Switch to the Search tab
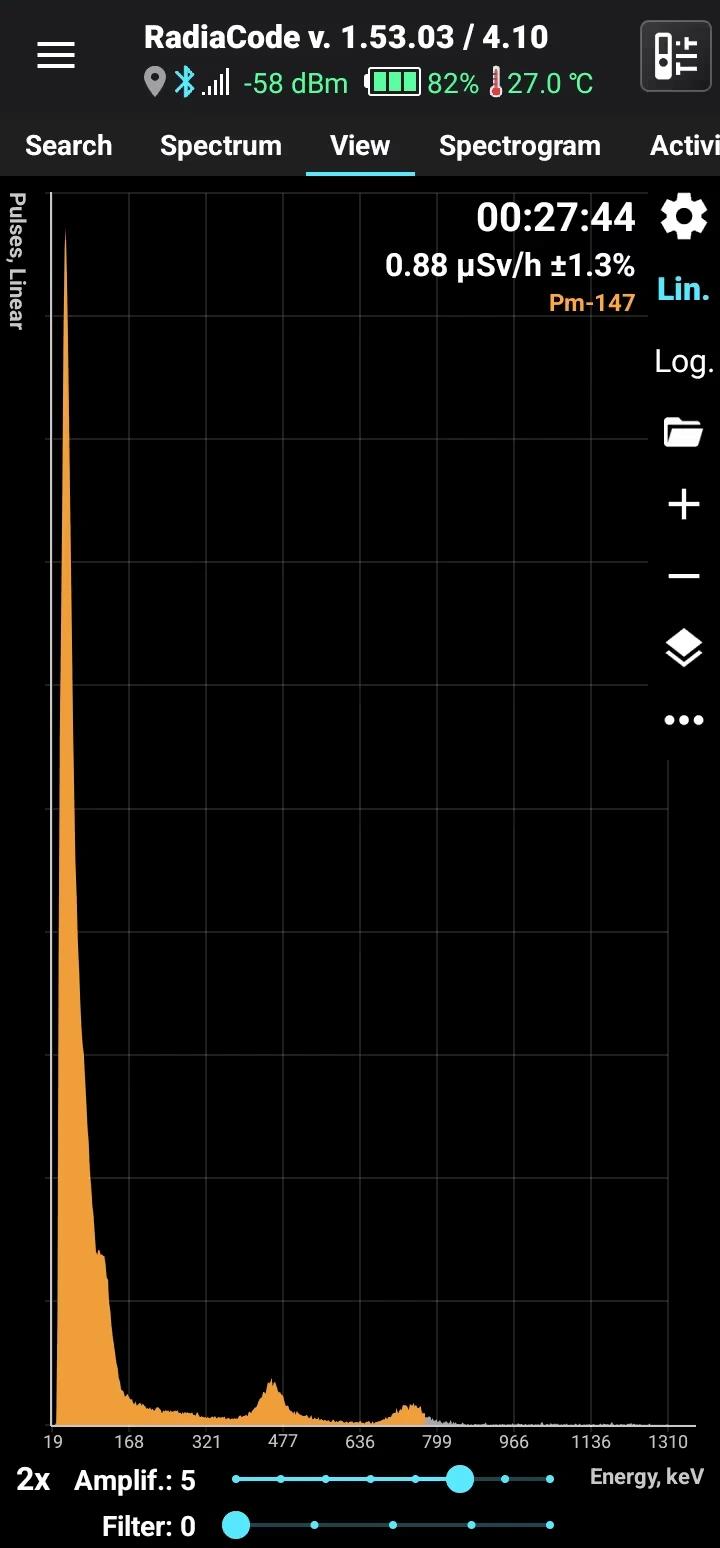Viewport: 720px width, 1548px height. (x=68, y=146)
